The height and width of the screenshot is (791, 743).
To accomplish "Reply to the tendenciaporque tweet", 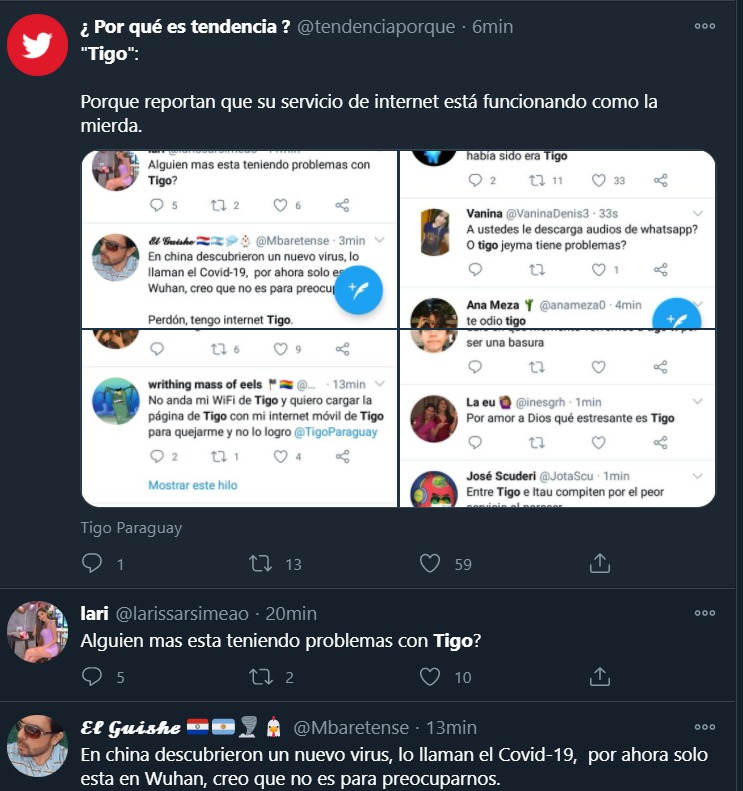I will tap(92, 563).
